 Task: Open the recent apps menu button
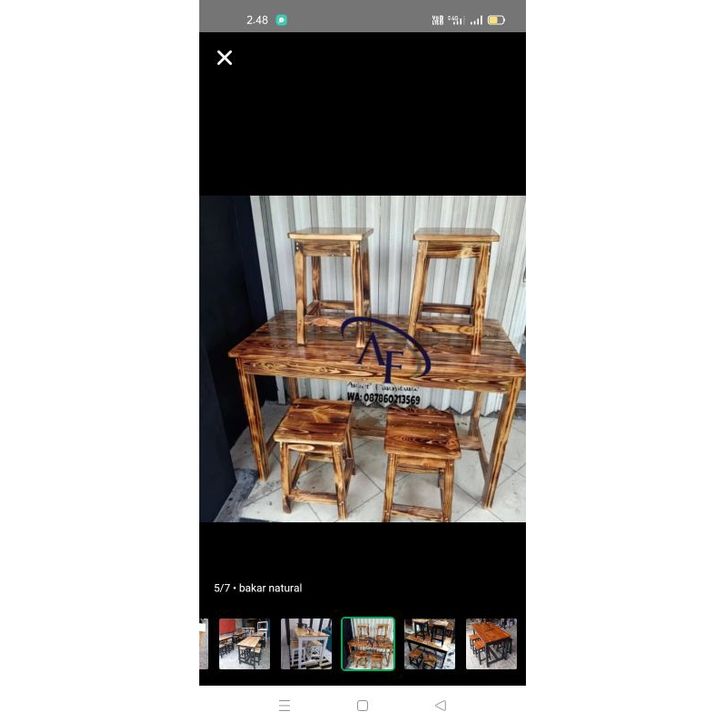pyautogui.click(x=285, y=705)
